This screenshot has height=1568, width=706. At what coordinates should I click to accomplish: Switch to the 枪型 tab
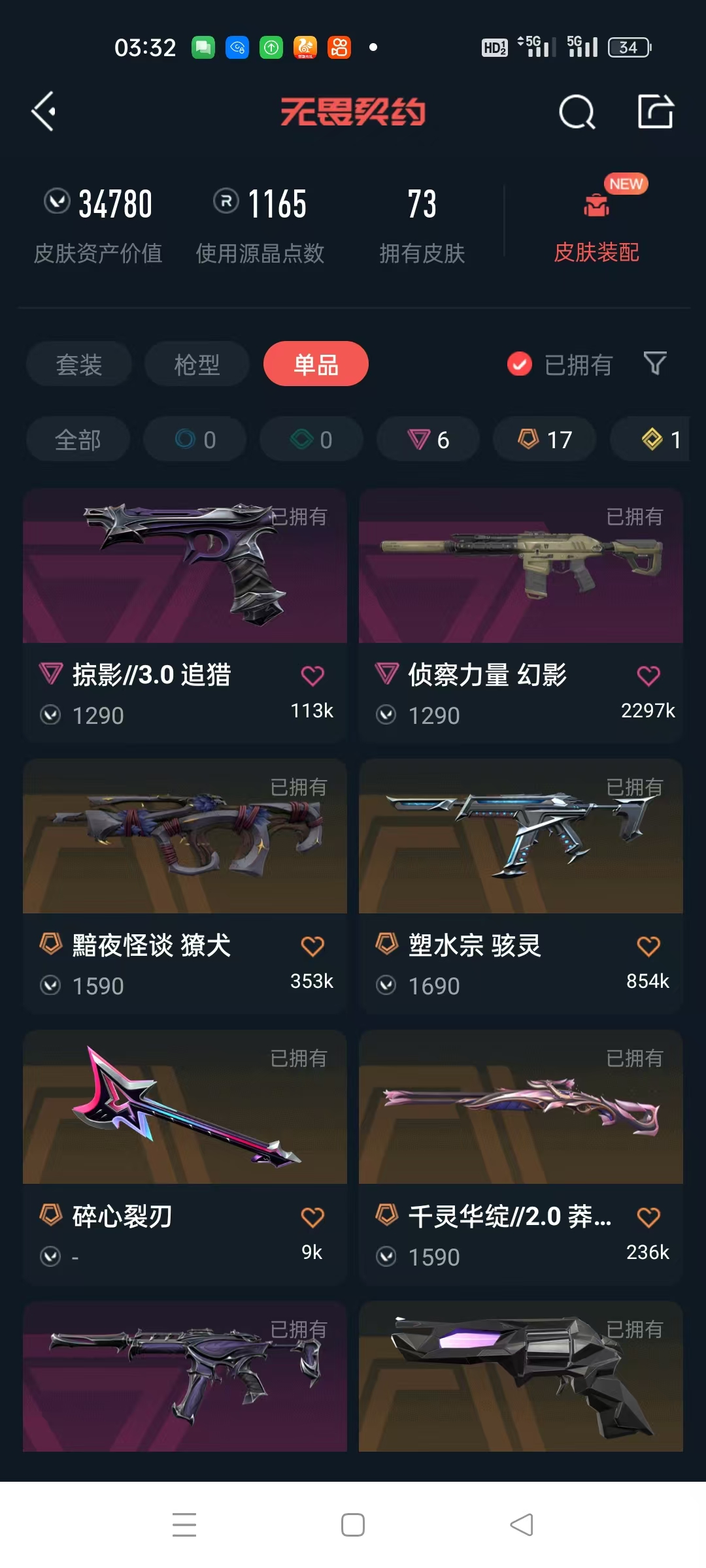(197, 364)
